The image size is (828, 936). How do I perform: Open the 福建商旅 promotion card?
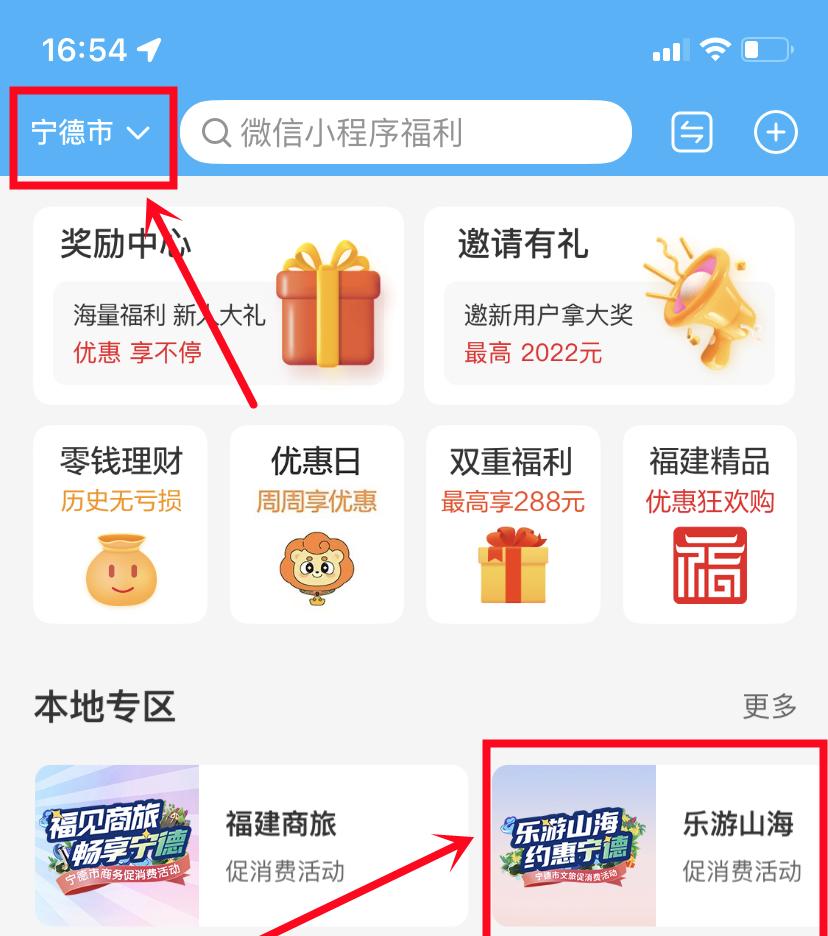click(x=251, y=845)
